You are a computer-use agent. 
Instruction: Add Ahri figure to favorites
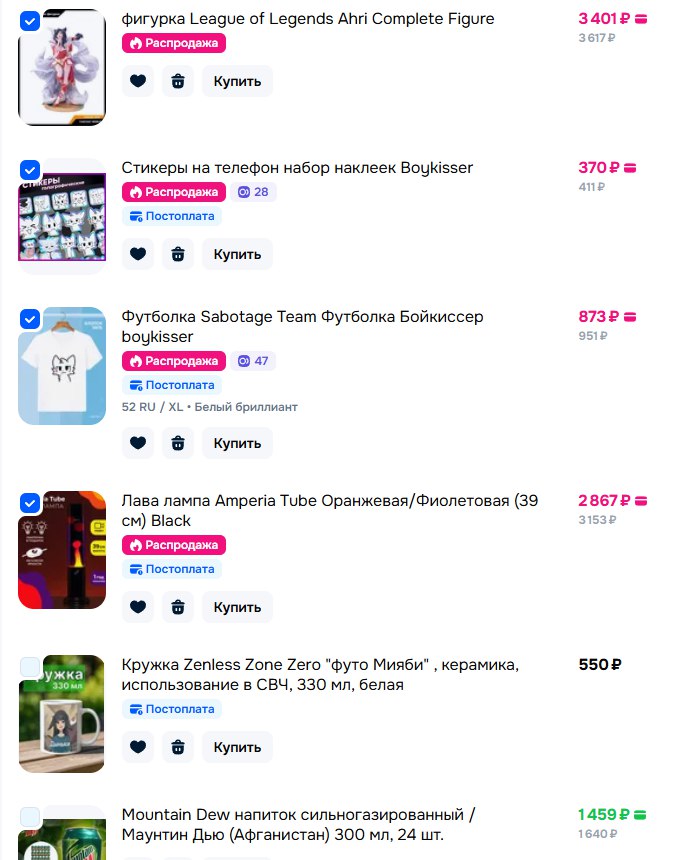tap(138, 81)
